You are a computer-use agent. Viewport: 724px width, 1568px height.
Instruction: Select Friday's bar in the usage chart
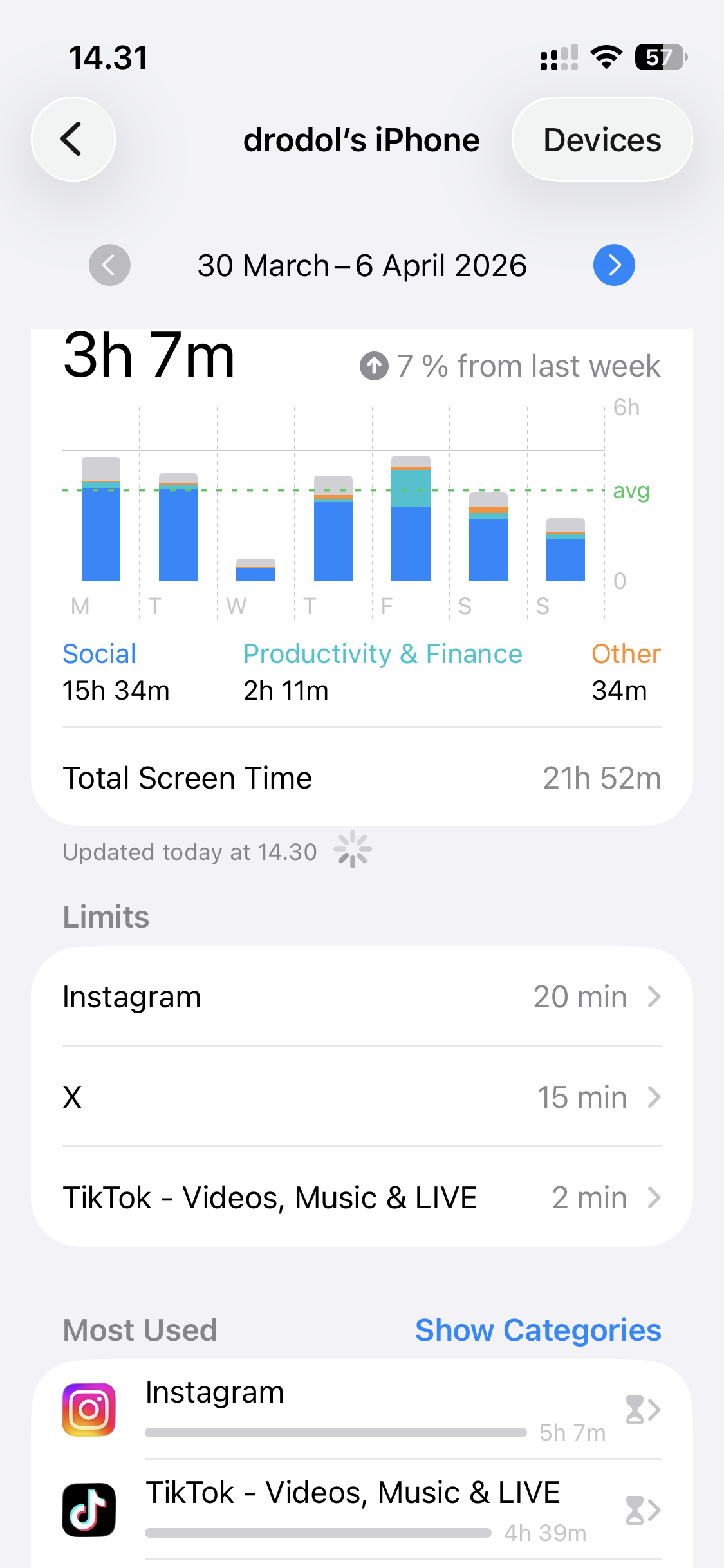click(x=411, y=519)
